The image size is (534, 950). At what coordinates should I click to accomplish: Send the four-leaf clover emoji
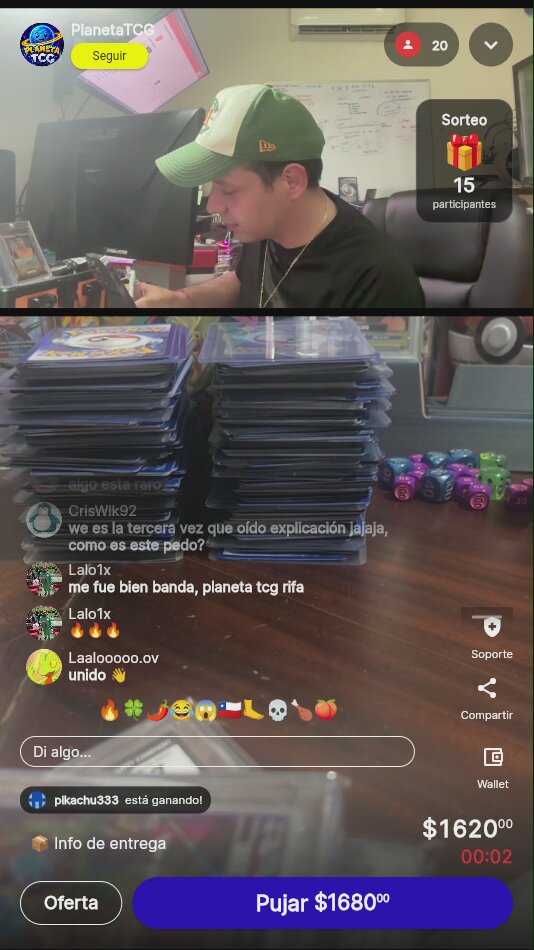coord(133,709)
